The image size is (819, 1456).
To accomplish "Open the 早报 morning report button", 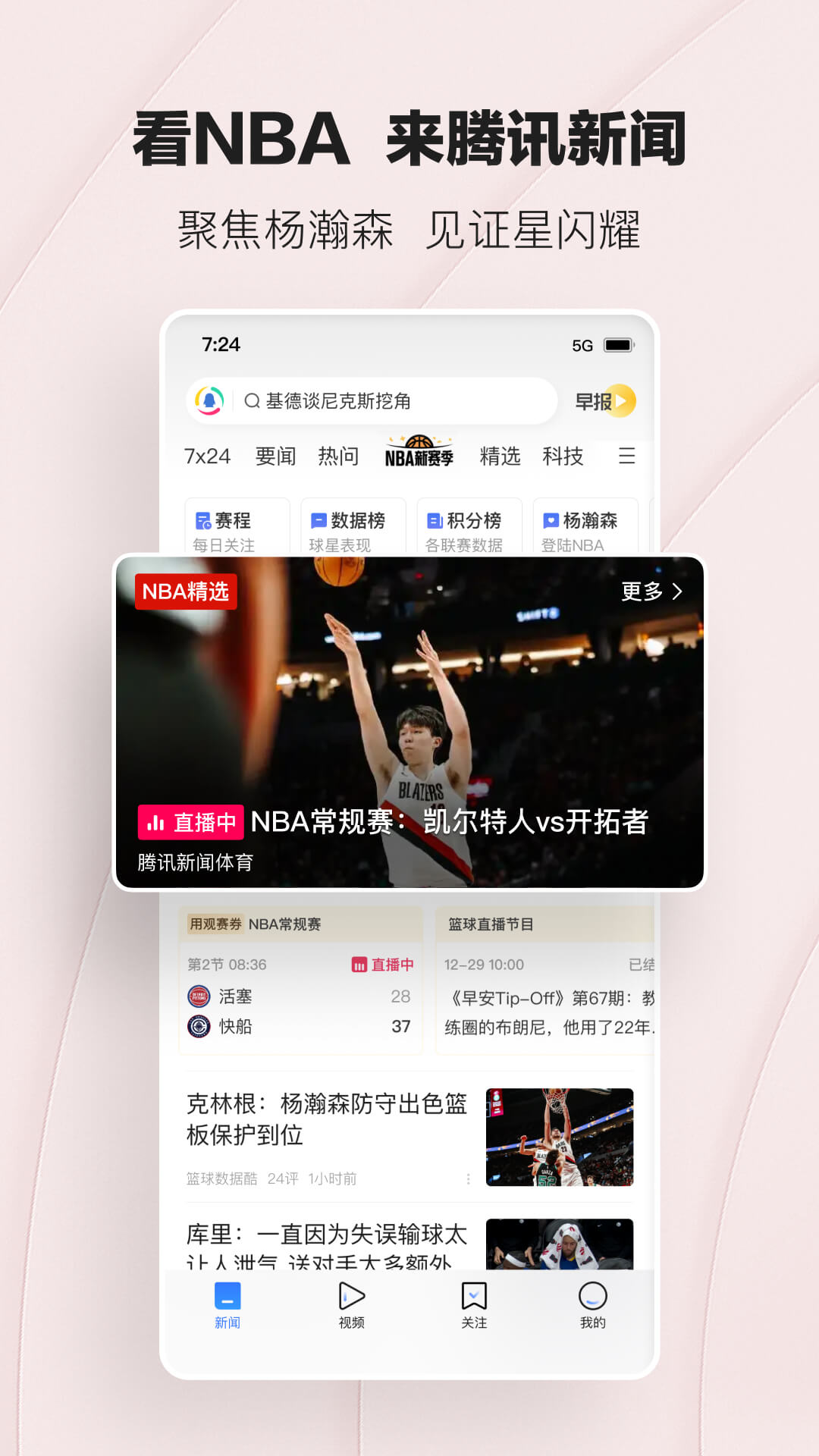I will point(603,401).
